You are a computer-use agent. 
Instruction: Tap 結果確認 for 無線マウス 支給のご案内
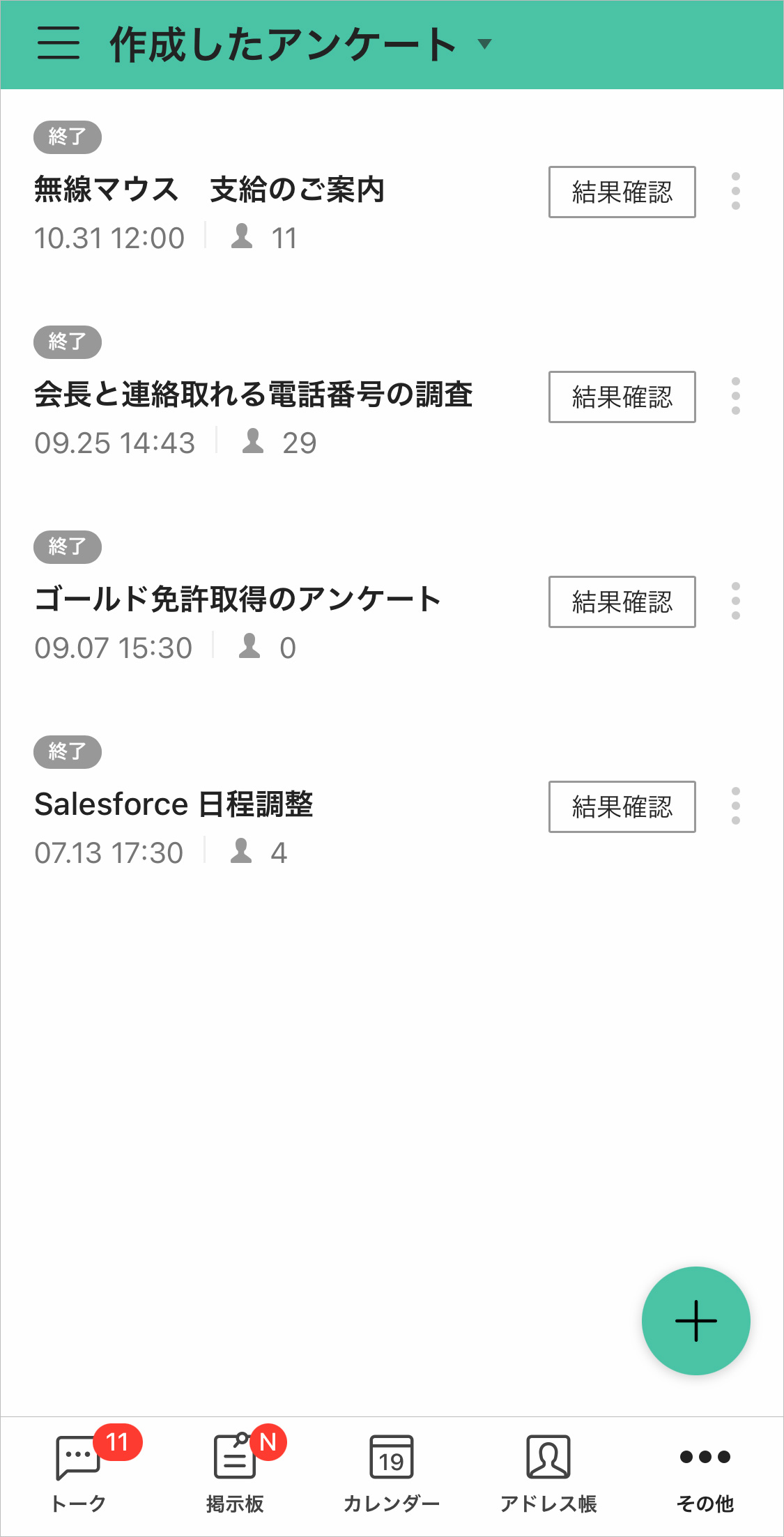click(x=622, y=192)
